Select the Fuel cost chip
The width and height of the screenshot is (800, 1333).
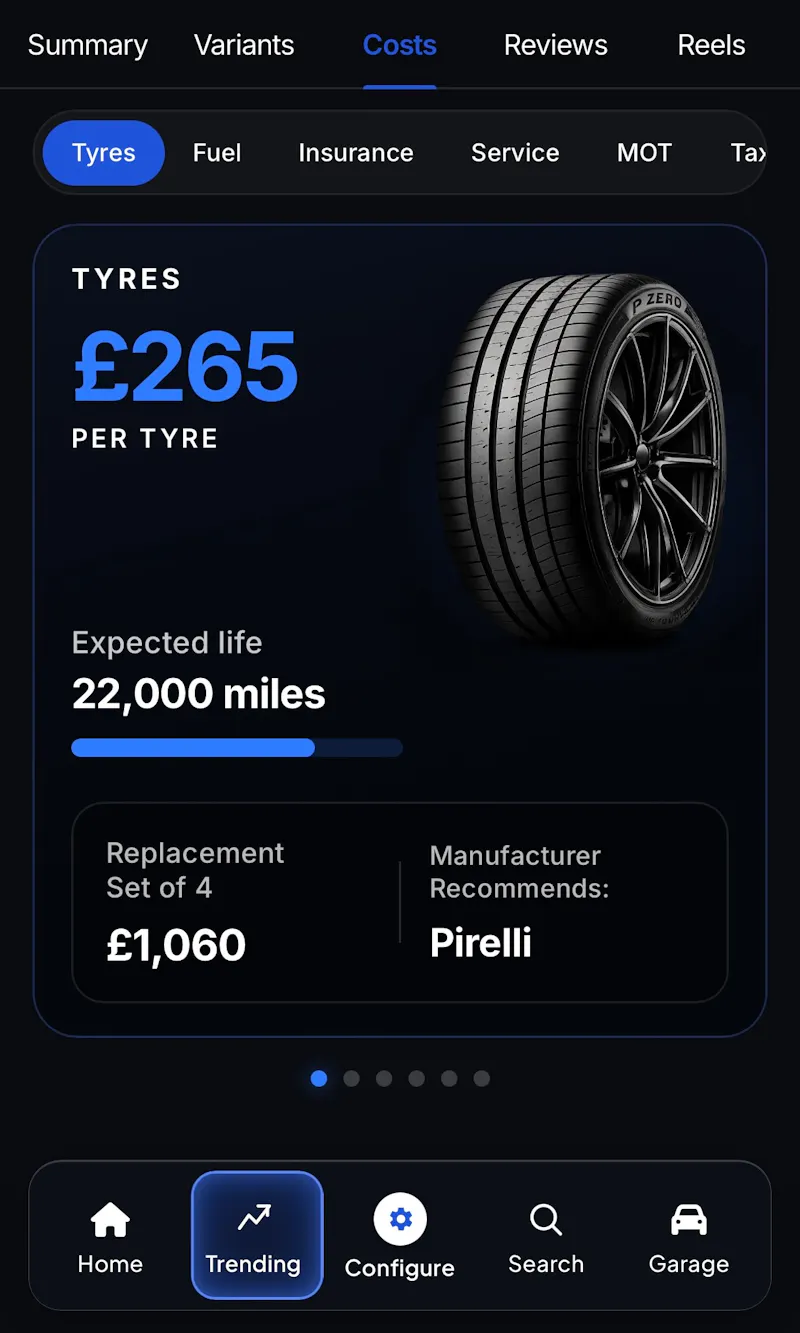(217, 153)
